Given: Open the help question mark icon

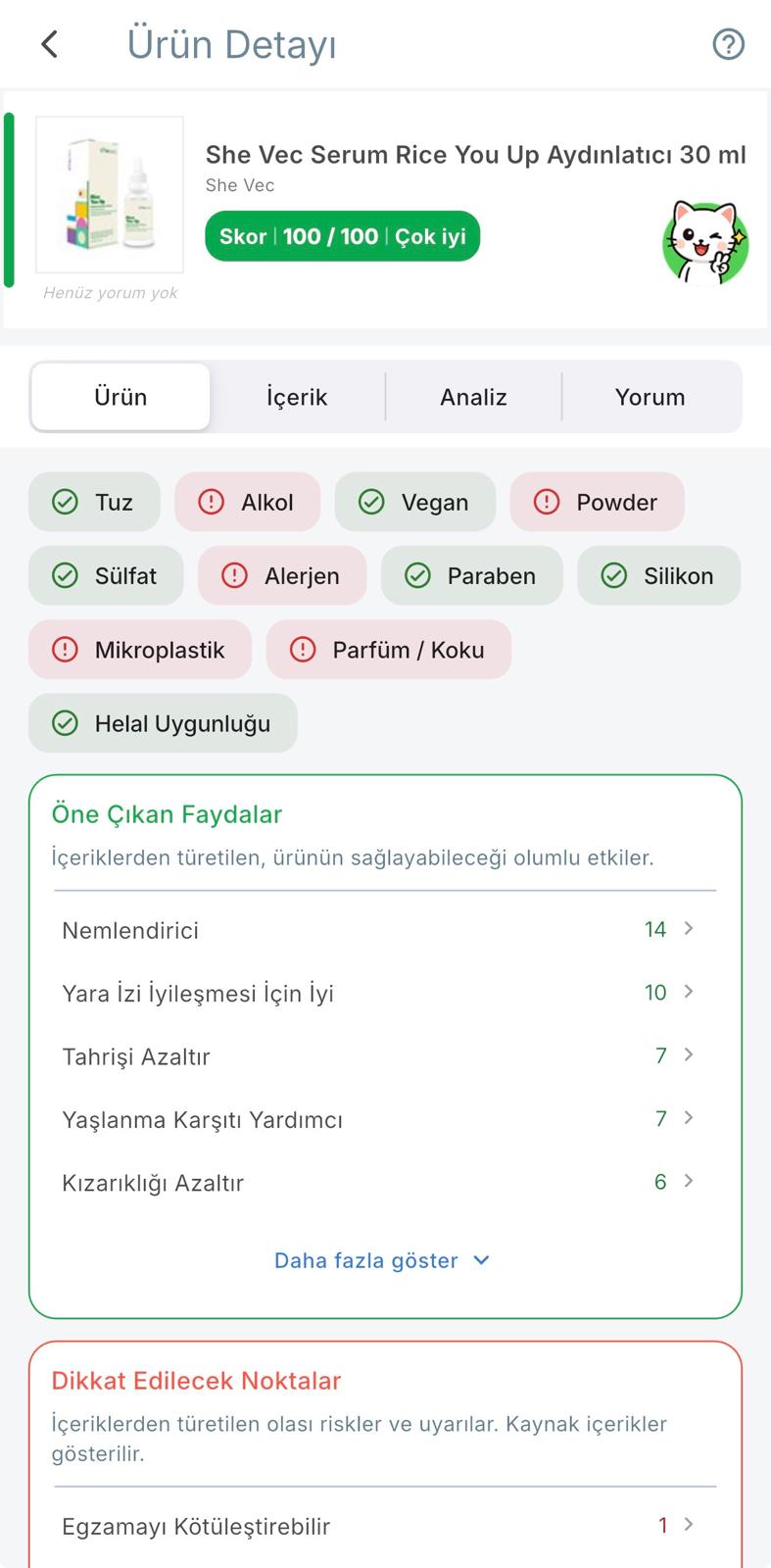Looking at the screenshot, I should point(728,44).
